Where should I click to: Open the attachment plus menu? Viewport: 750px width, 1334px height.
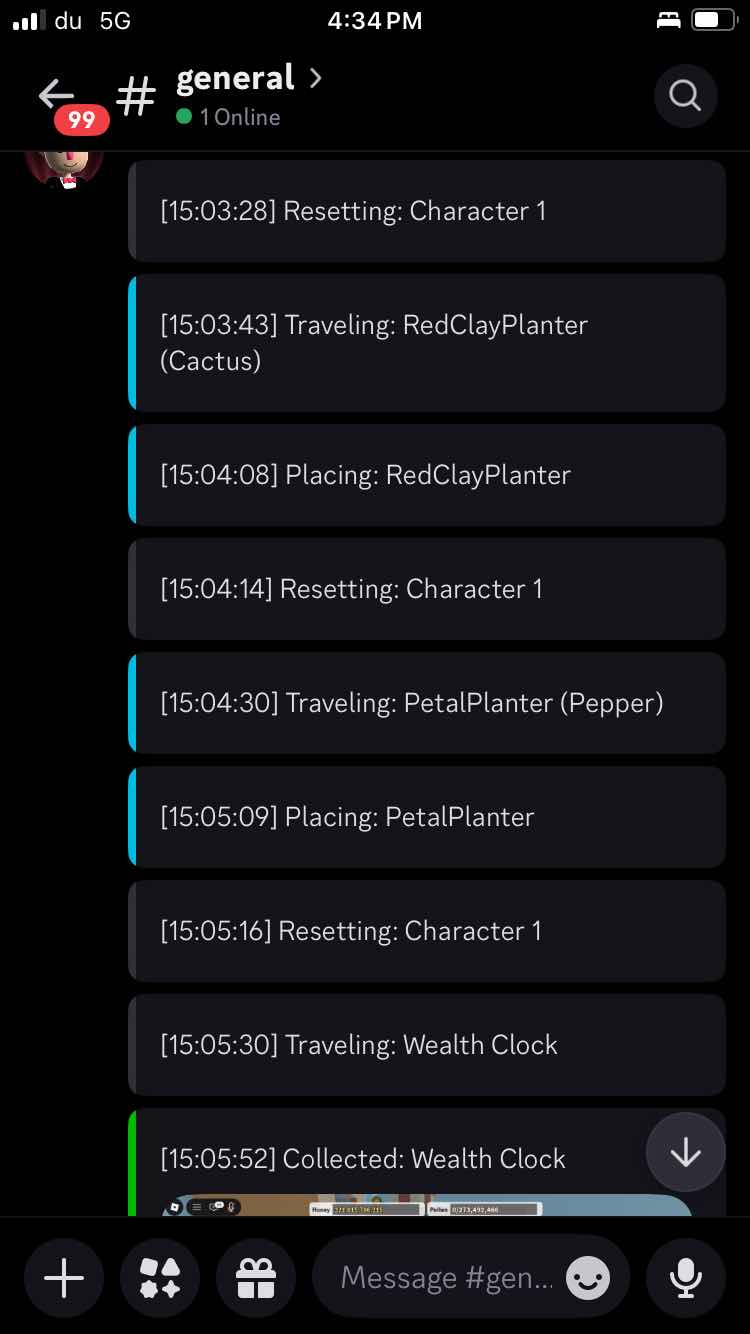pyautogui.click(x=64, y=1277)
